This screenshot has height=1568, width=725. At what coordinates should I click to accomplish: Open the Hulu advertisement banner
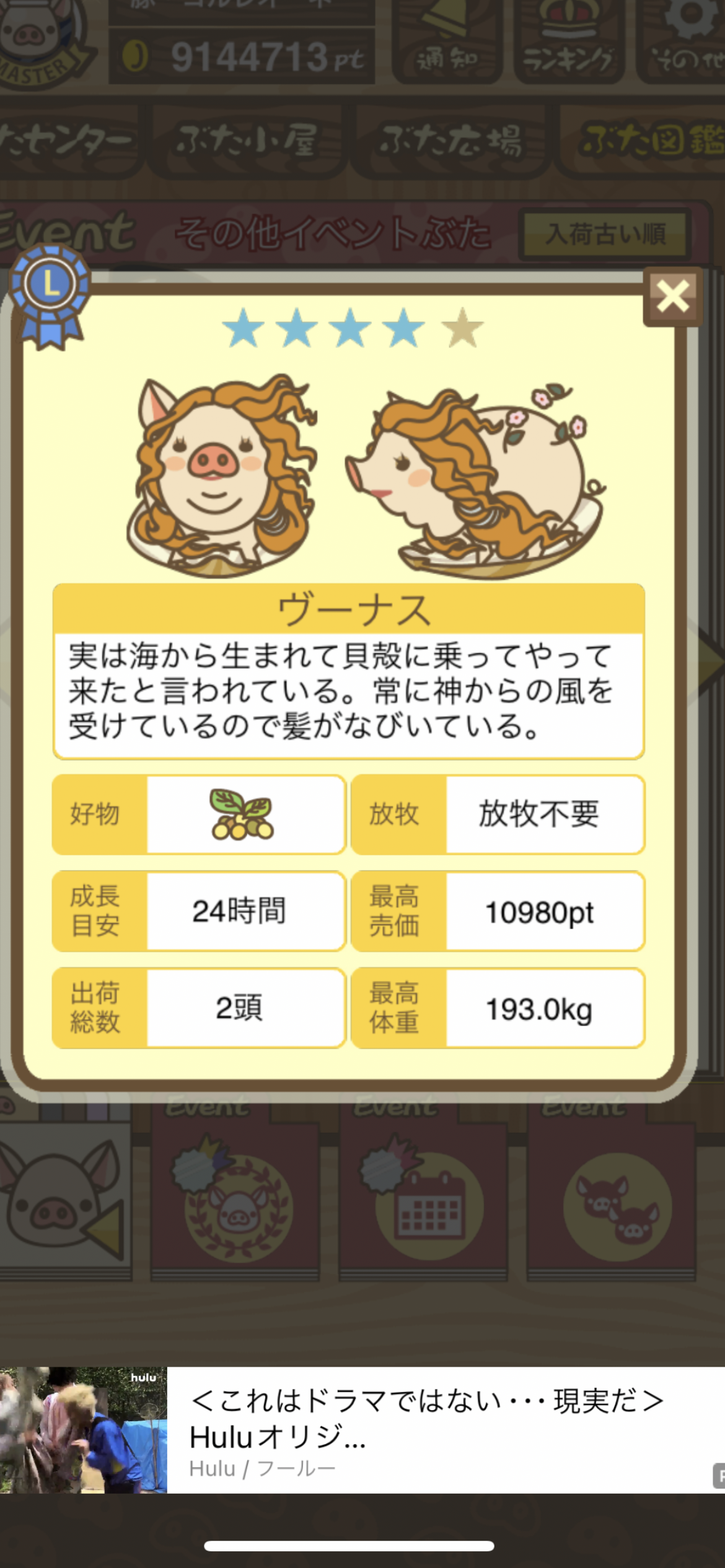point(362,1430)
